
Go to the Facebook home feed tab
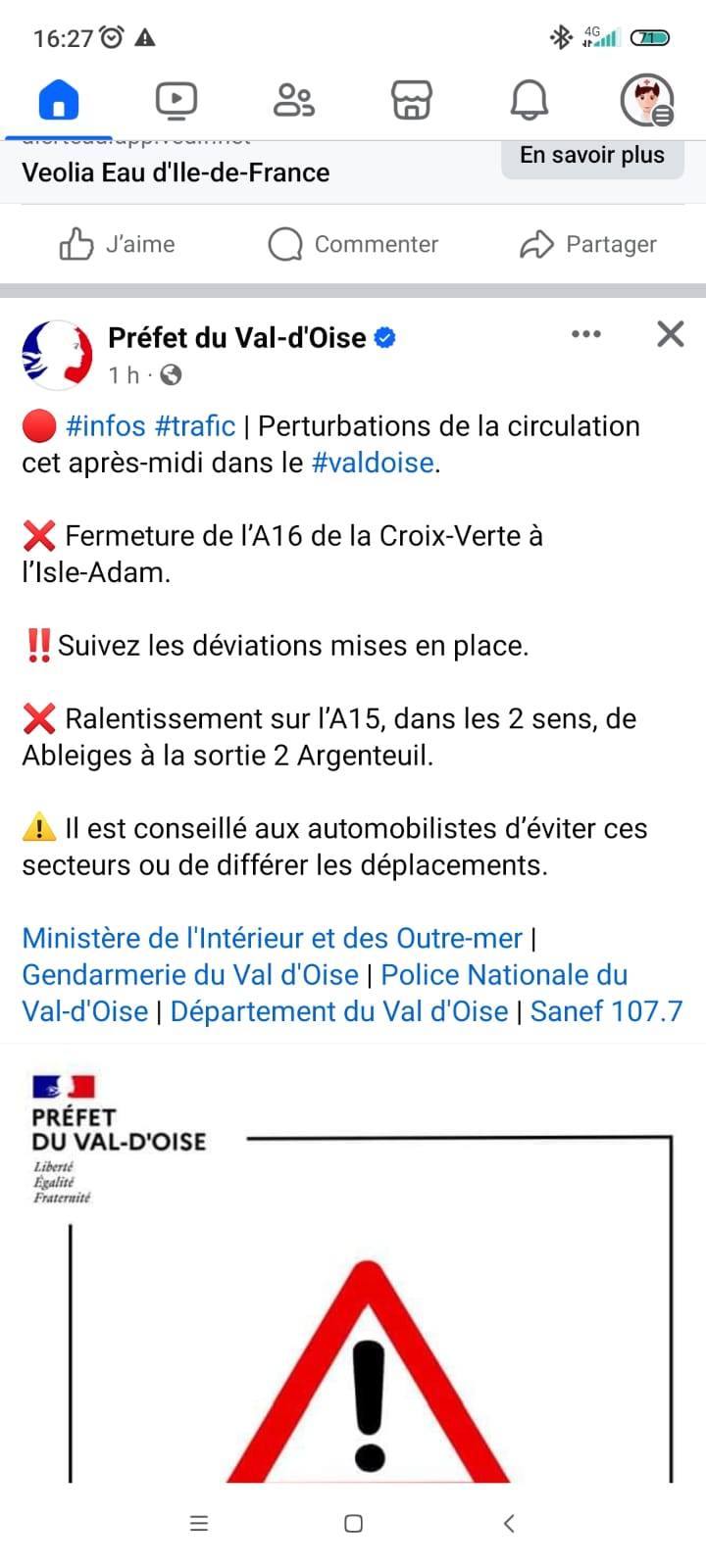59,100
